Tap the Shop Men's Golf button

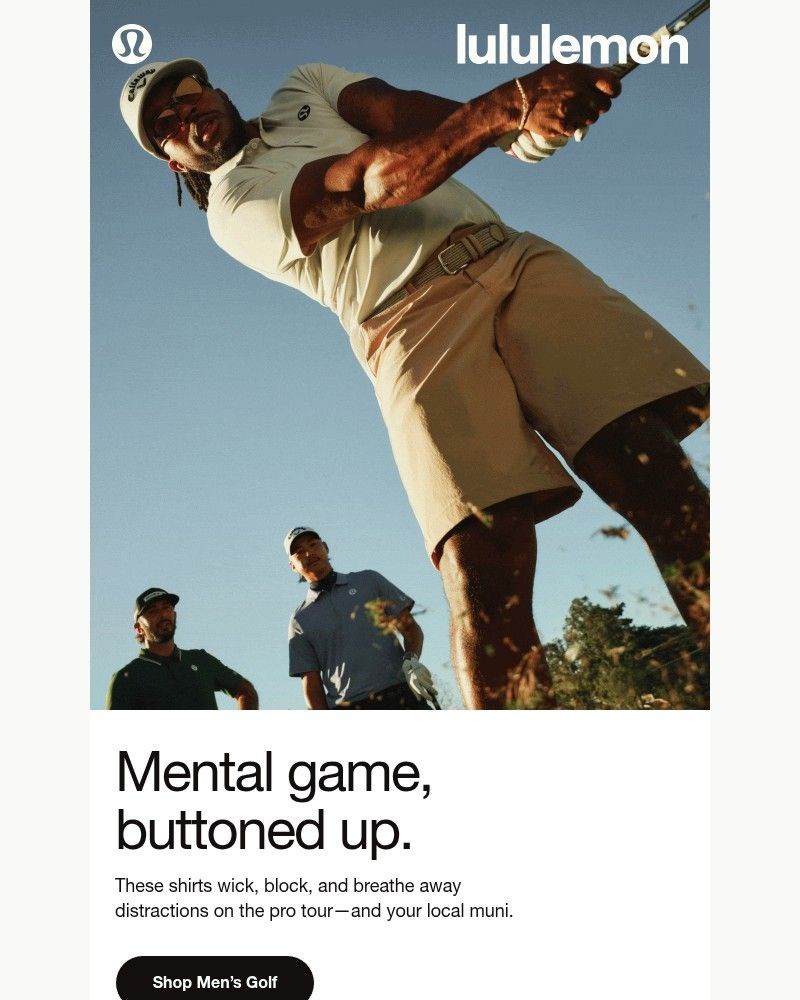pyautogui.click(x=214, y=980)
